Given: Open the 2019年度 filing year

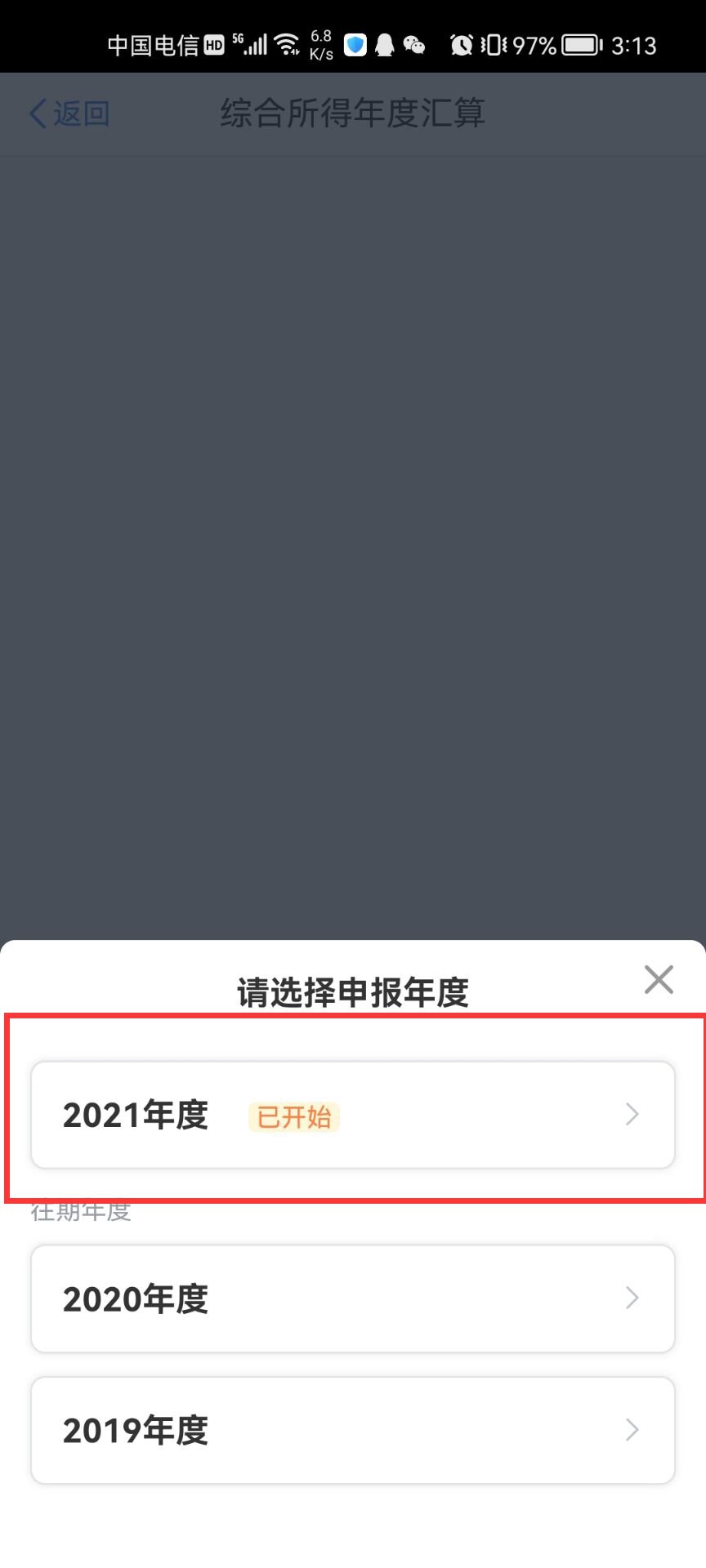Looking at the screenshot, I should 352,1430.
